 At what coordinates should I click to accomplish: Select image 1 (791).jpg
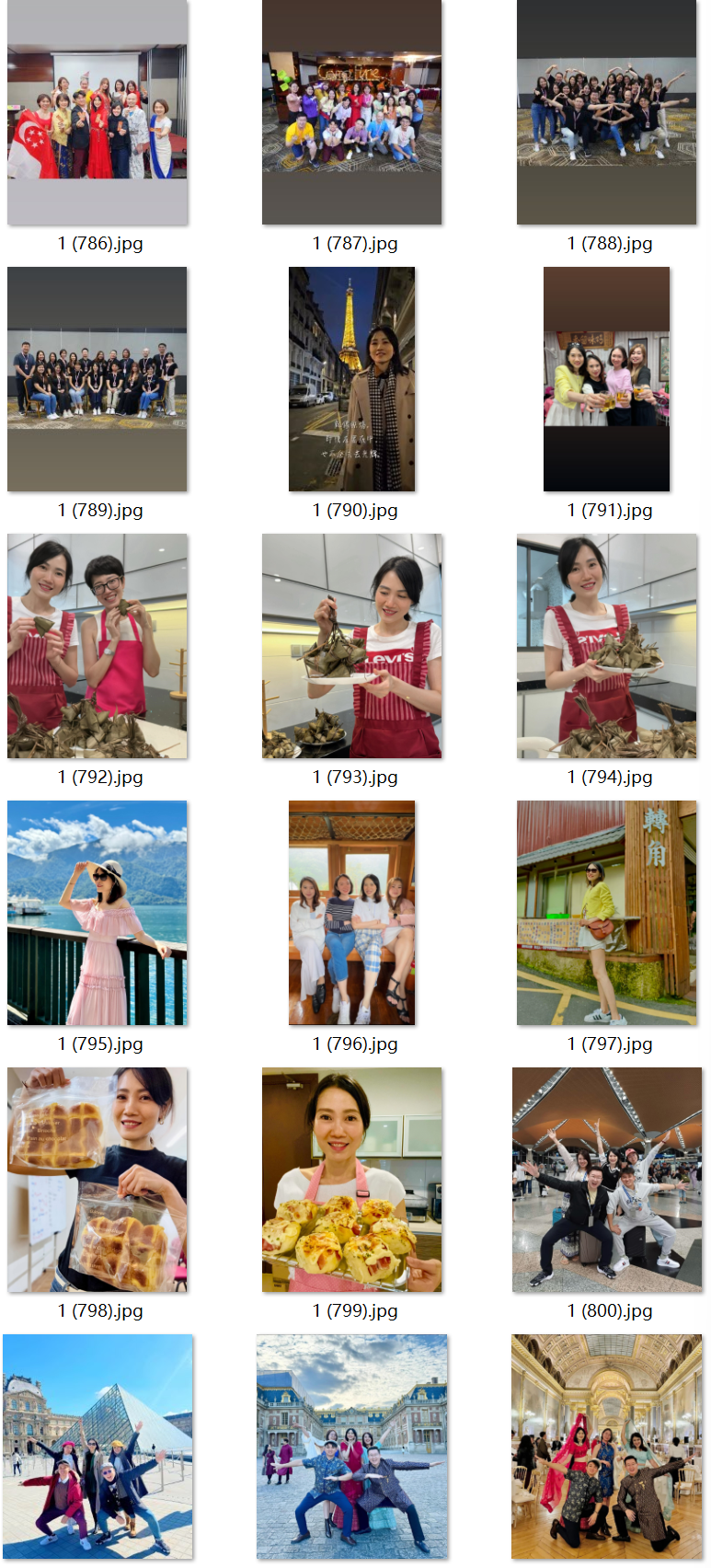tap(607, 379)
